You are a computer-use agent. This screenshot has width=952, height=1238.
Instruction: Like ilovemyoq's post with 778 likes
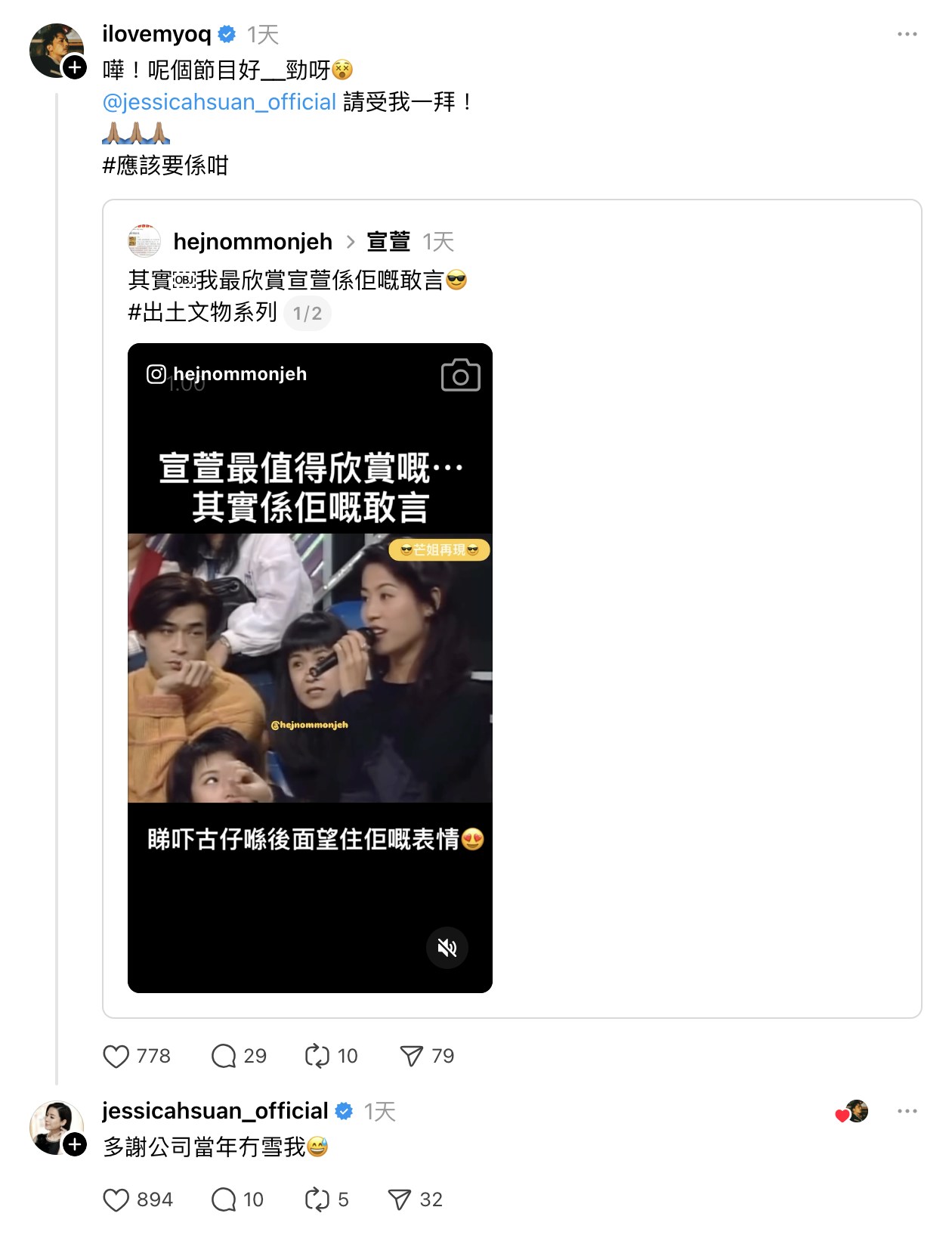point(116,1056)
